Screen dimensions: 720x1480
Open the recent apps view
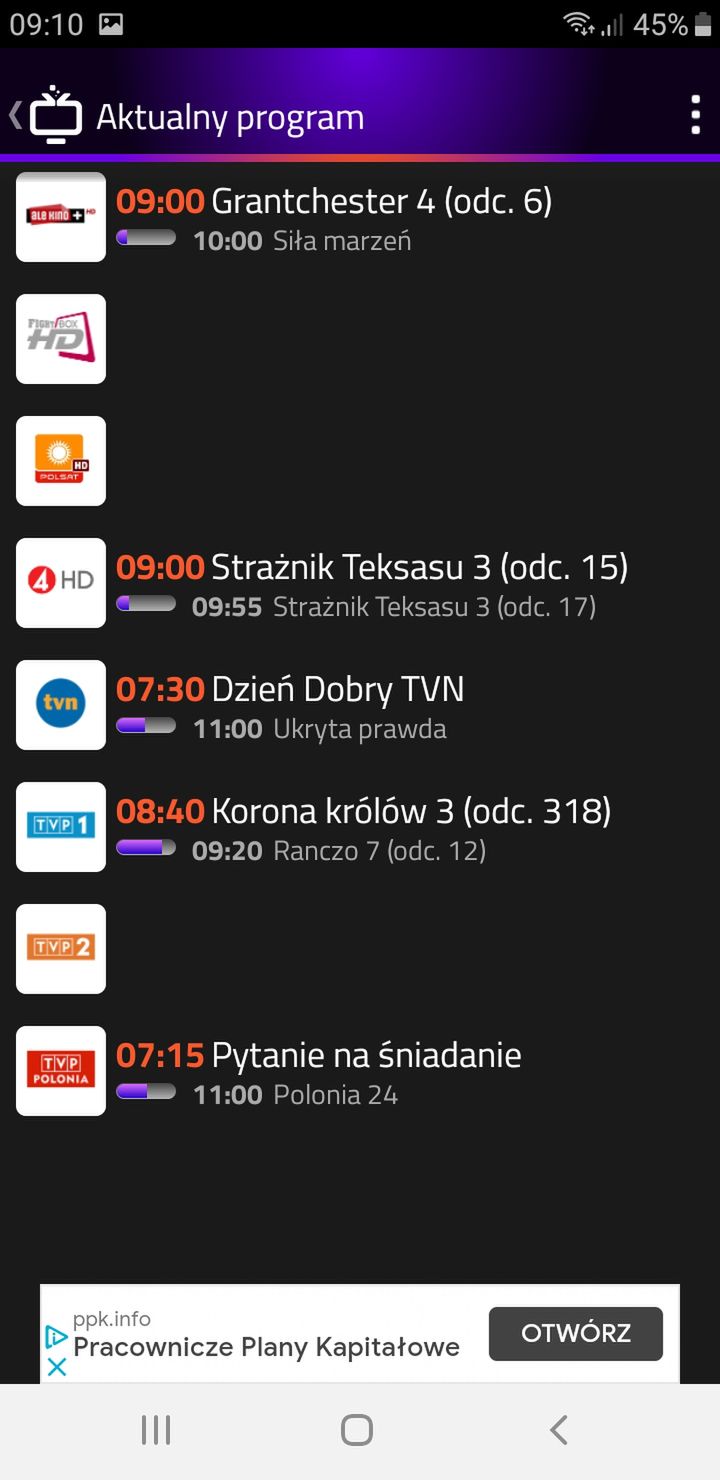[156, 1430]
